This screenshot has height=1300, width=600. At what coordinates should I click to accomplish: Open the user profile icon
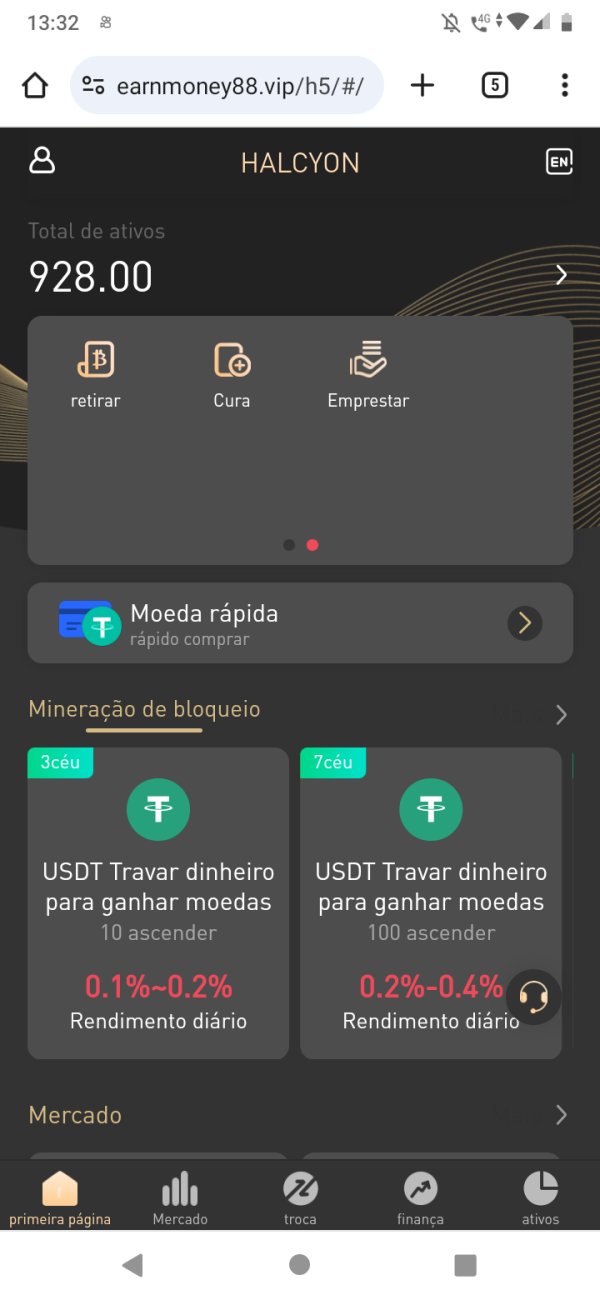(42, 161)
